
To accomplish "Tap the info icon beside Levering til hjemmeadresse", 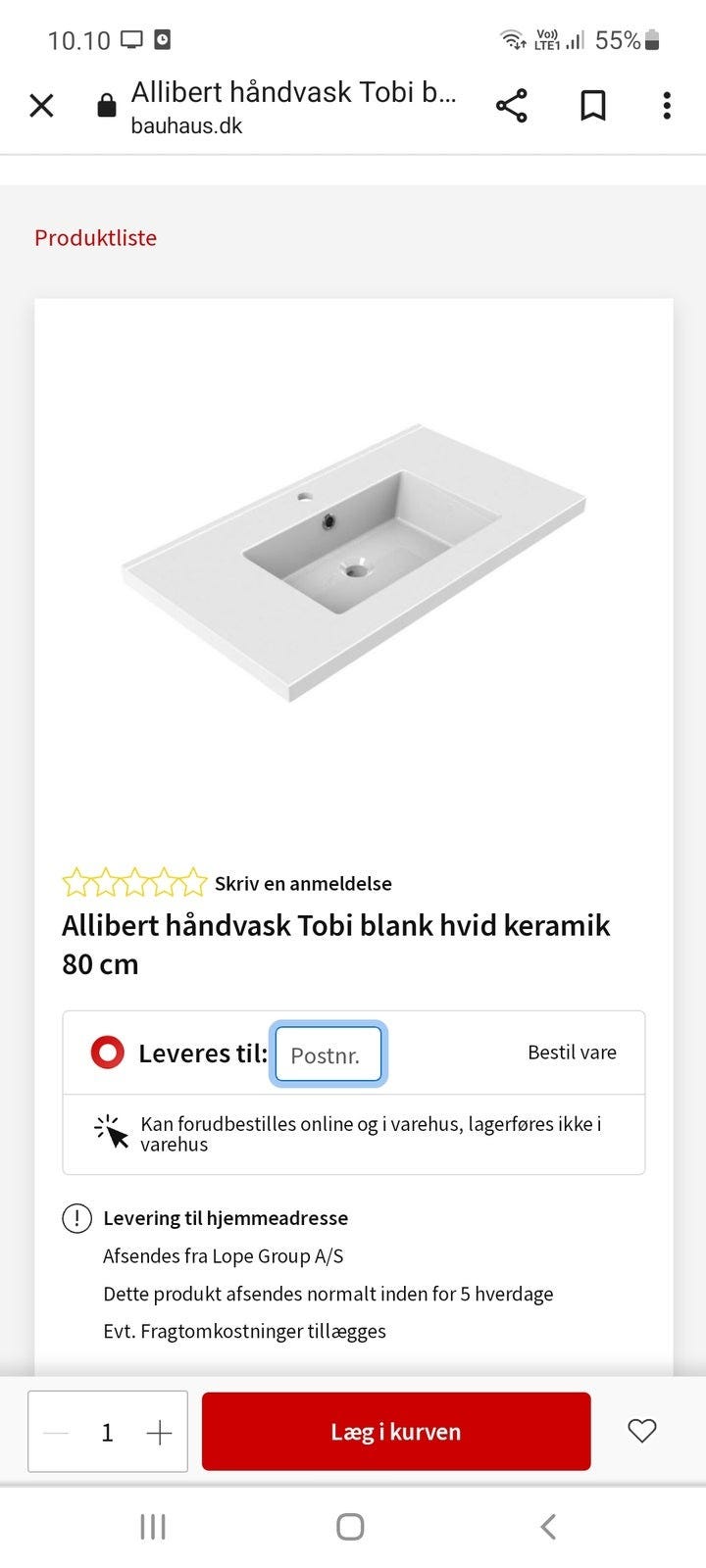I will [77, 1218].
